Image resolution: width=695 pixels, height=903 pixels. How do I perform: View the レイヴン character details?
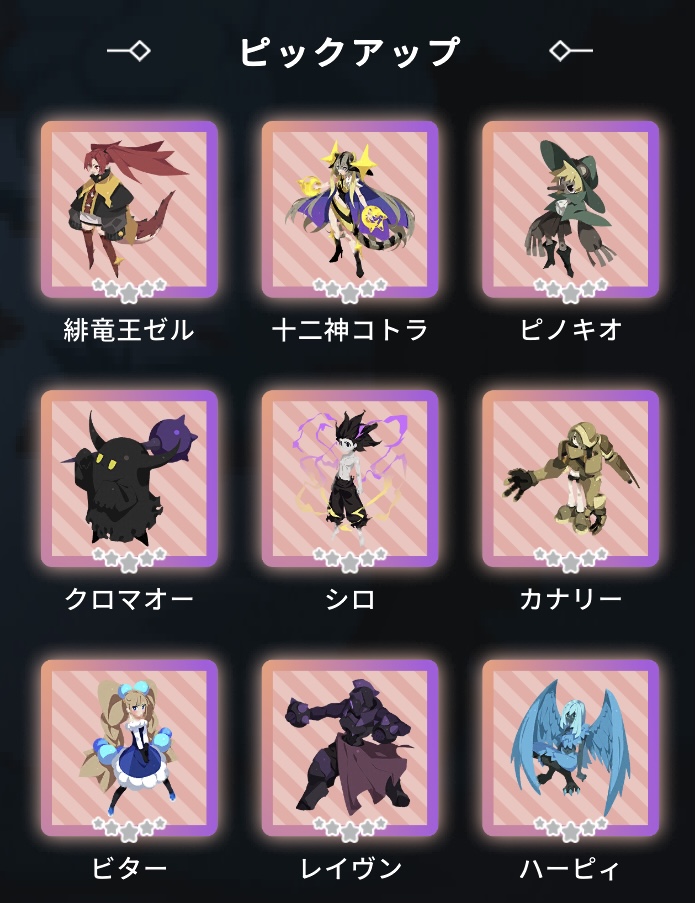pos(350,748)
